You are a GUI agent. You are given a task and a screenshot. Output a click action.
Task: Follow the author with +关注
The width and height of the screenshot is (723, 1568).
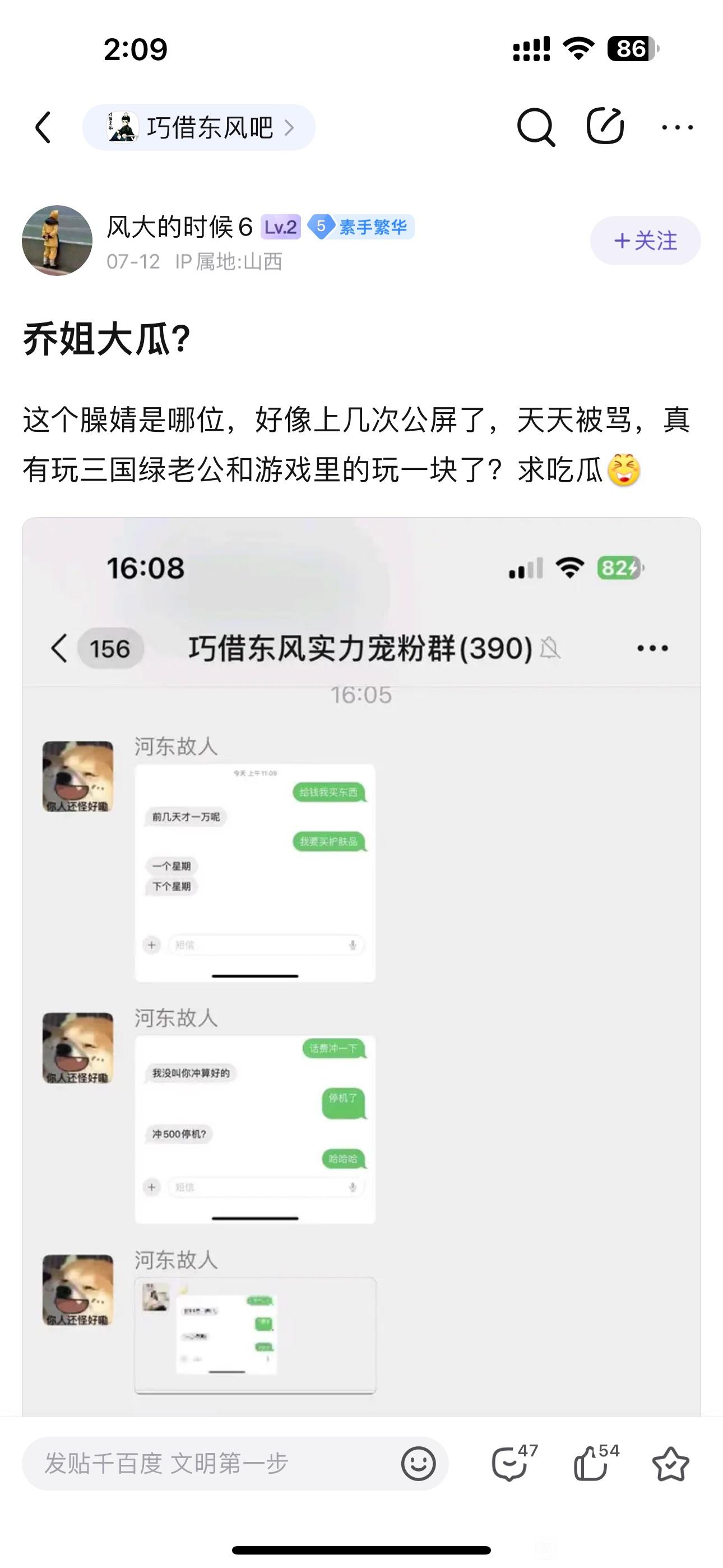[645, 241]
